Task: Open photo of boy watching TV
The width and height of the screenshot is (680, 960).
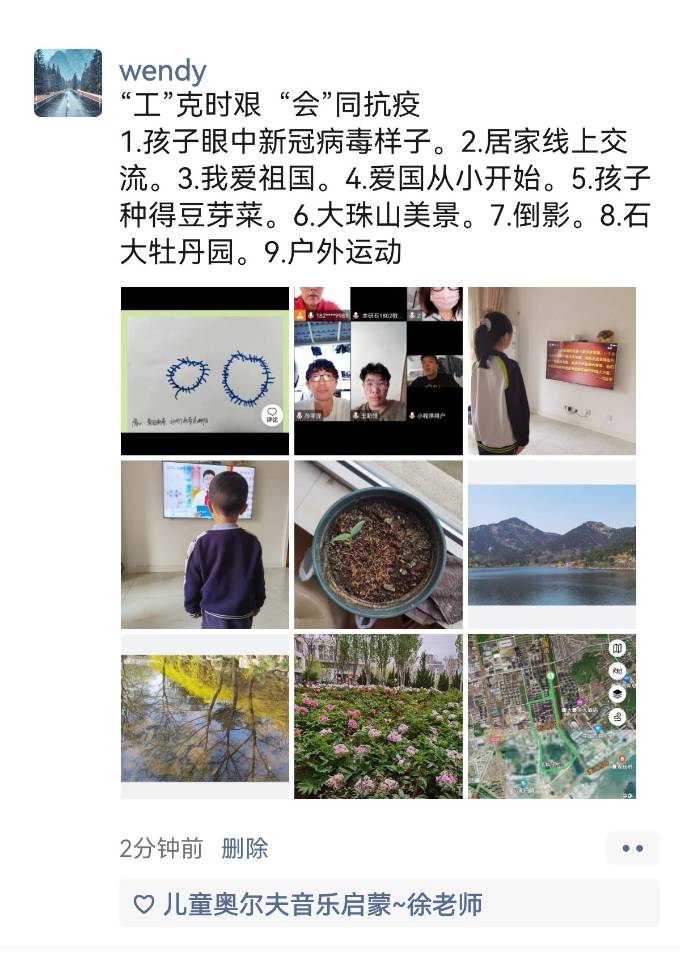Action: (x=205, y=544)
